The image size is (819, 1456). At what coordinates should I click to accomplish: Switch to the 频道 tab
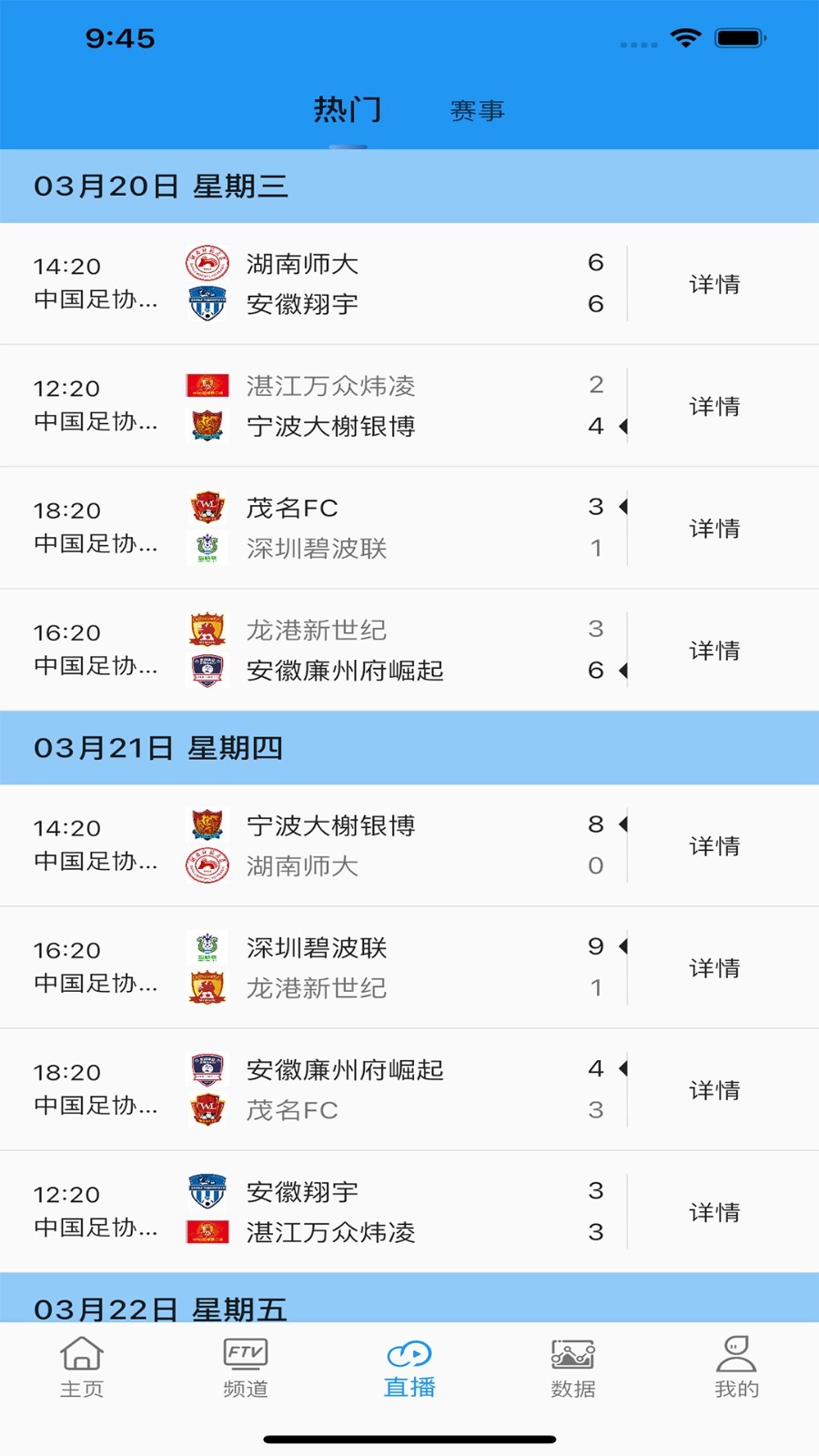(246, 1366)
